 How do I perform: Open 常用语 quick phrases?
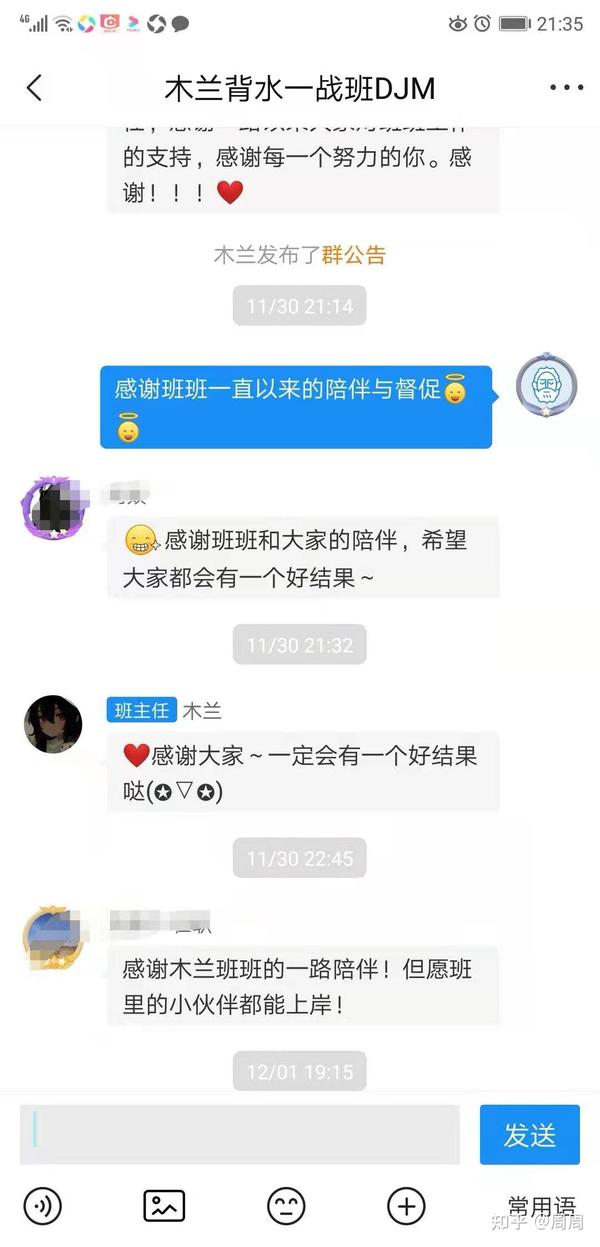[x=541, y=1207]
